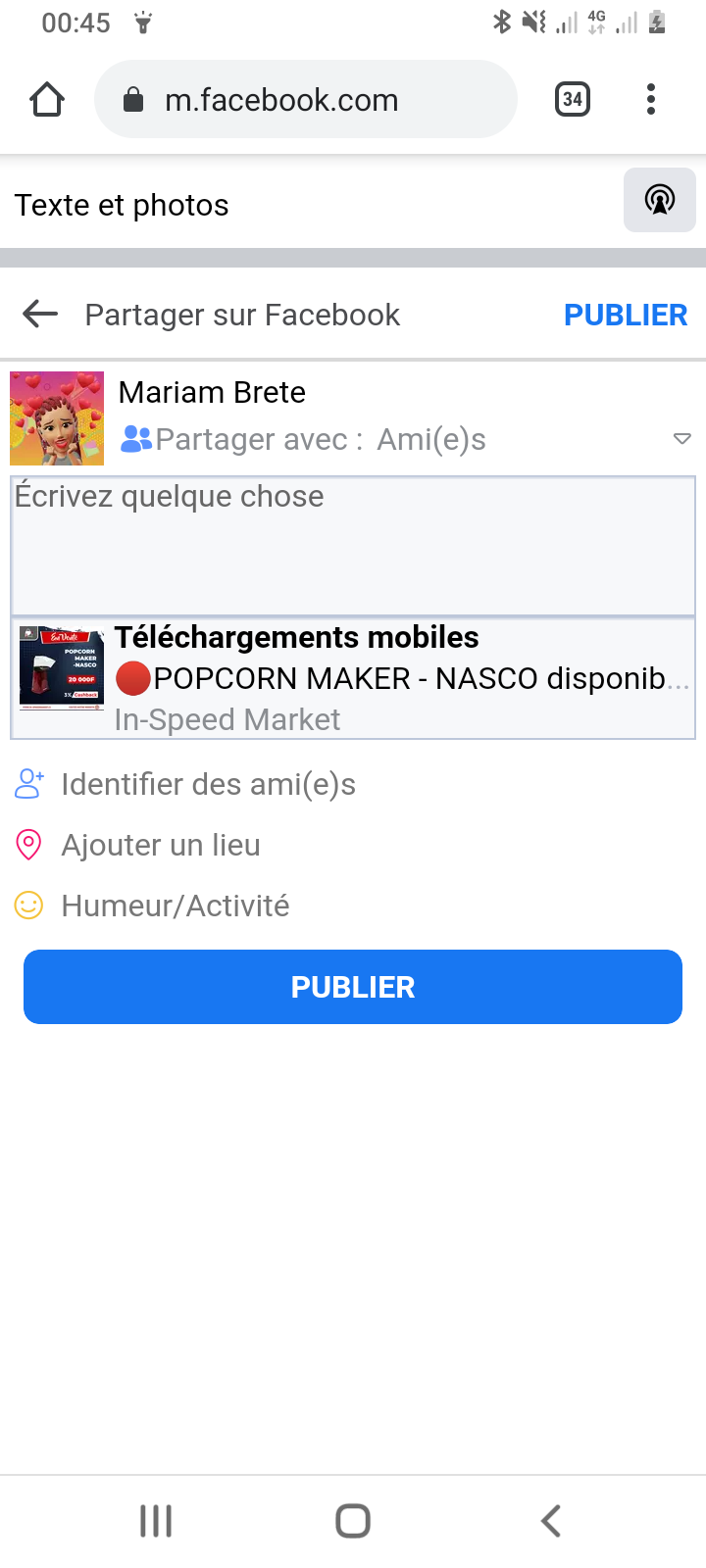706x1568 pixels.
Task: Tap the broadcast icon beside Texte et photos
Action: (x=659, y=201)
